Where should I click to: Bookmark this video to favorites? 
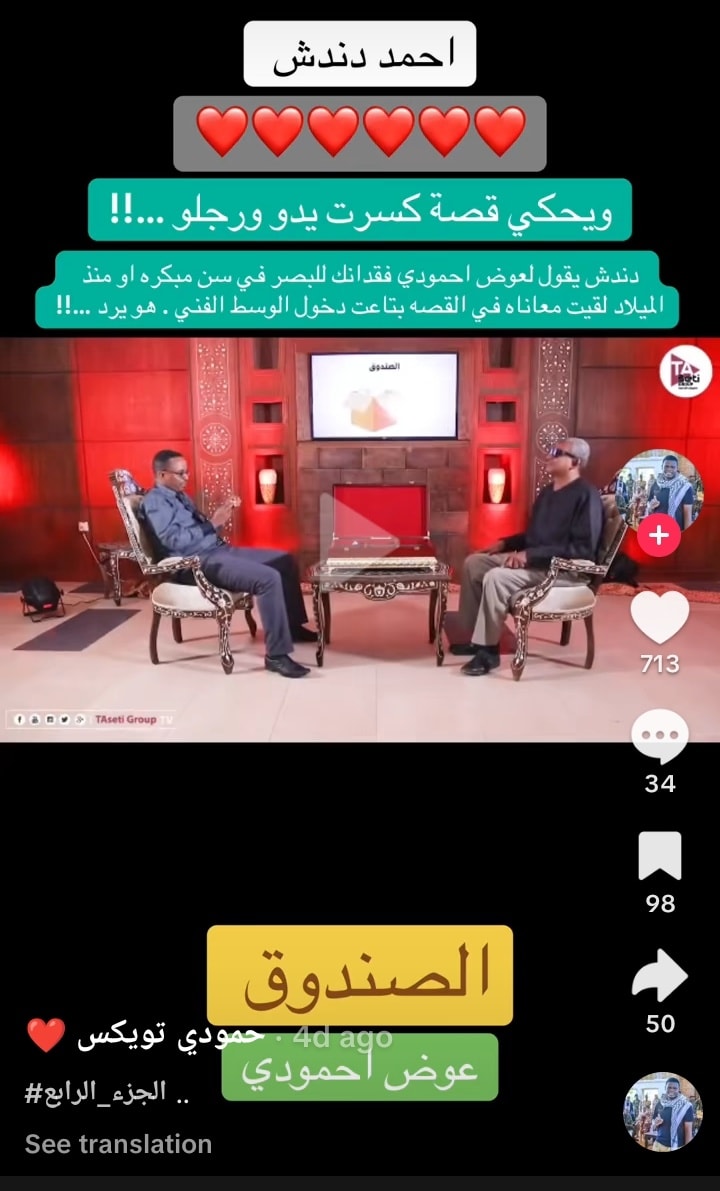[660, 857]
